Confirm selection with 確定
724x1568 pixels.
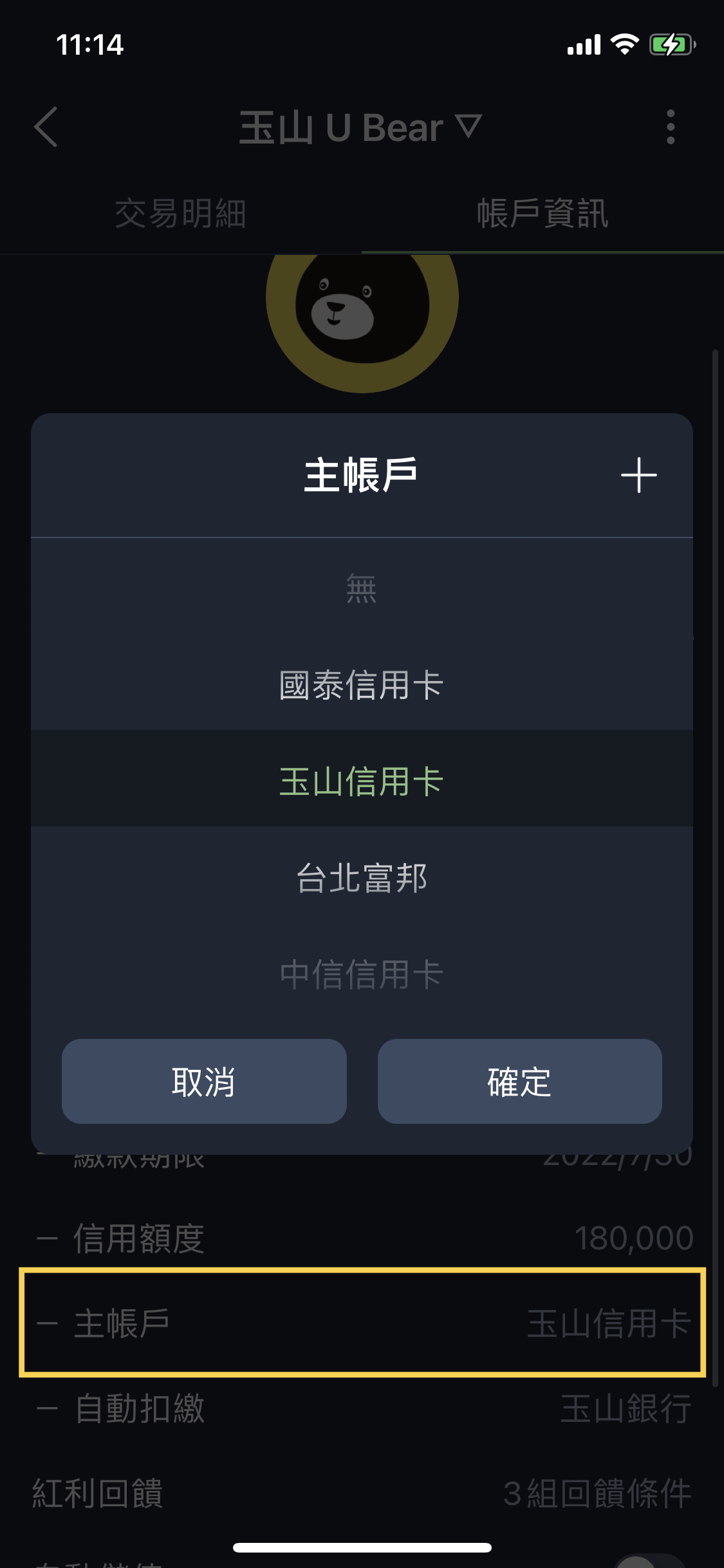coord(519,1081)
